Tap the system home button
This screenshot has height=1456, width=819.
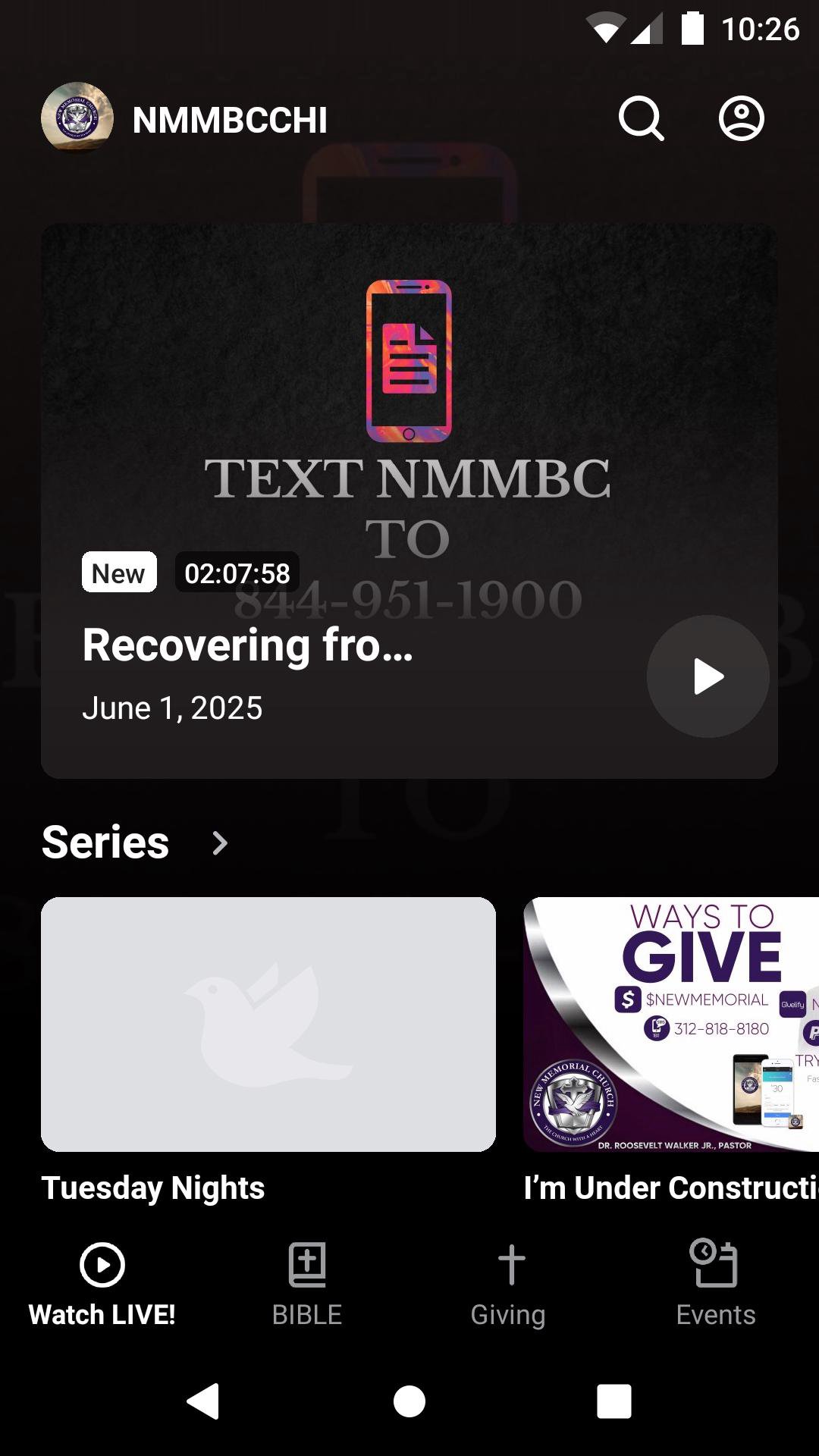409,1401
